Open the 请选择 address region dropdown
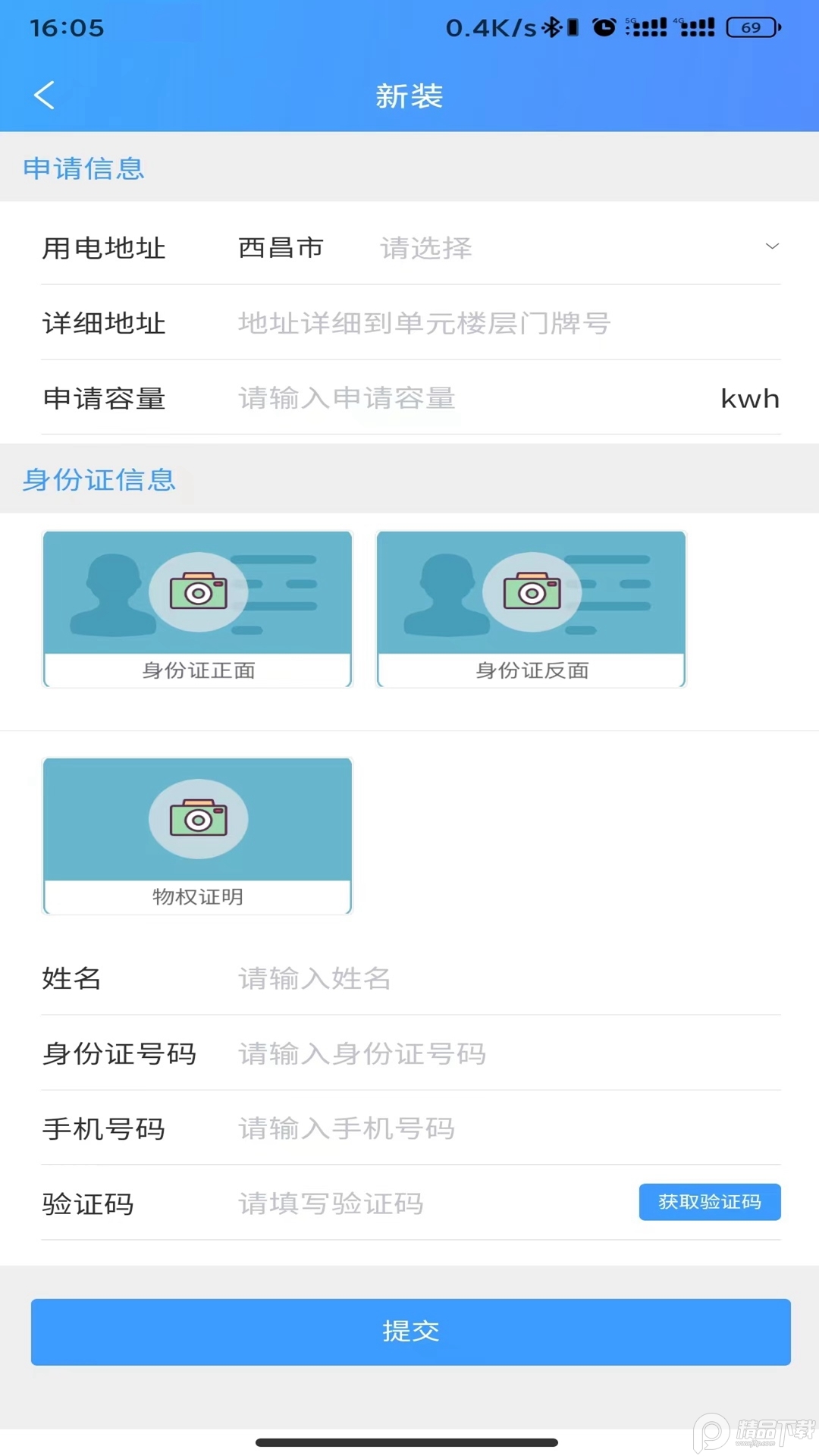 click(x=425, y=247)
